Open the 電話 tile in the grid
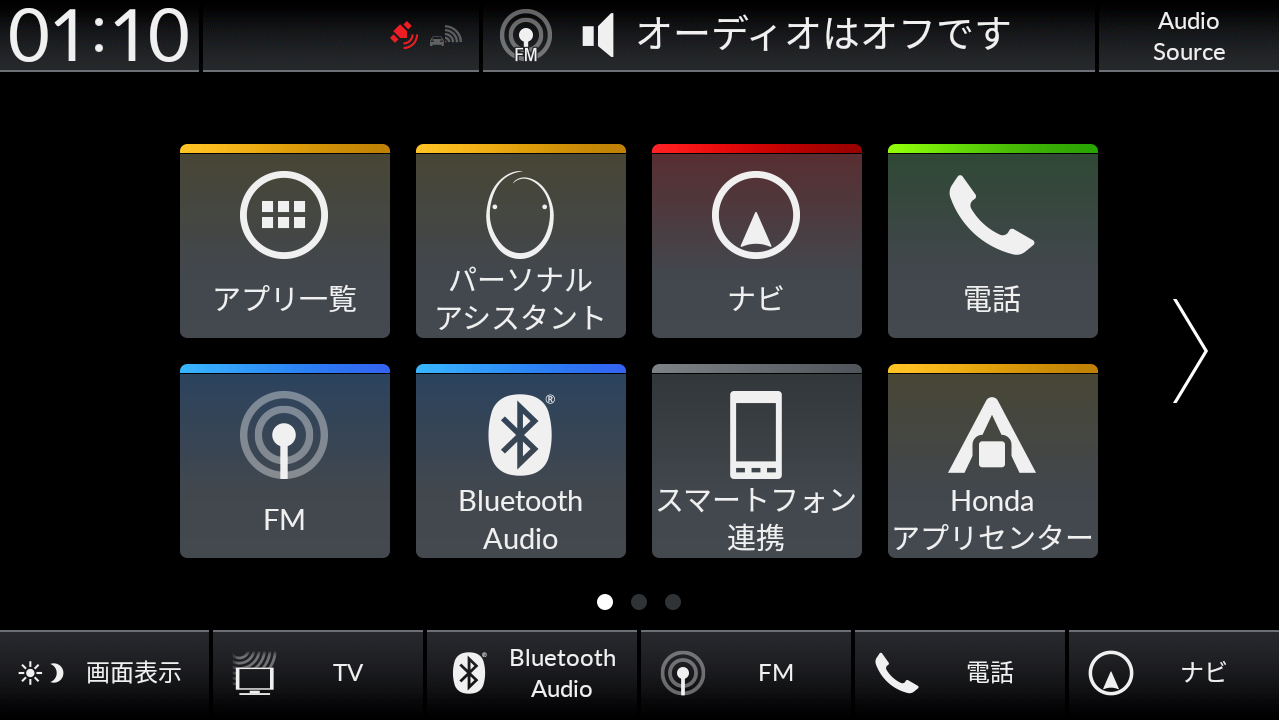 pyautogui.click(x=993, y=241)
